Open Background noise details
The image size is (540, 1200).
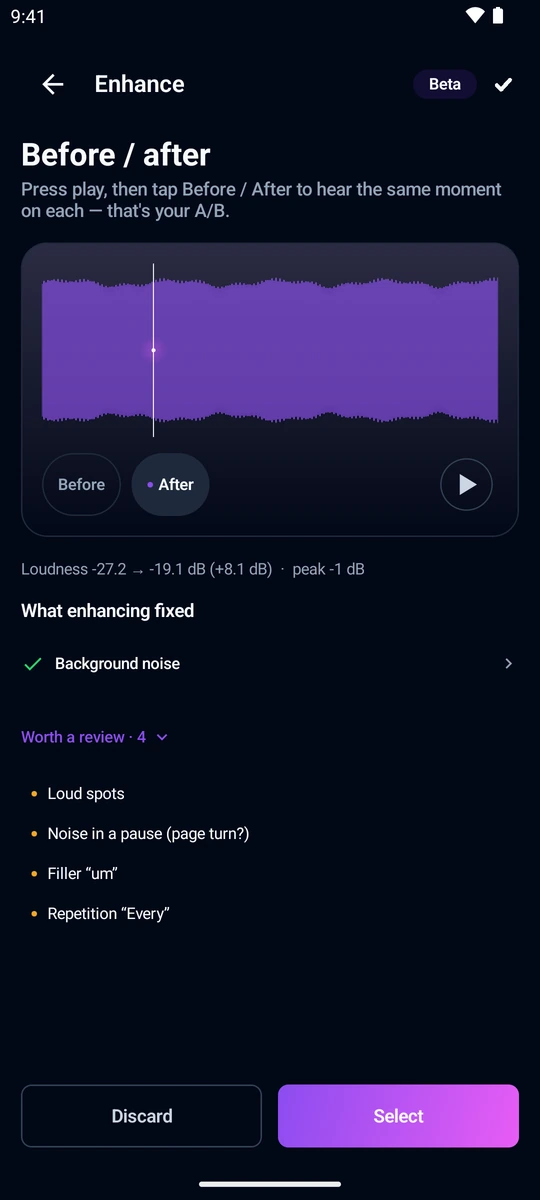point(270,663)
